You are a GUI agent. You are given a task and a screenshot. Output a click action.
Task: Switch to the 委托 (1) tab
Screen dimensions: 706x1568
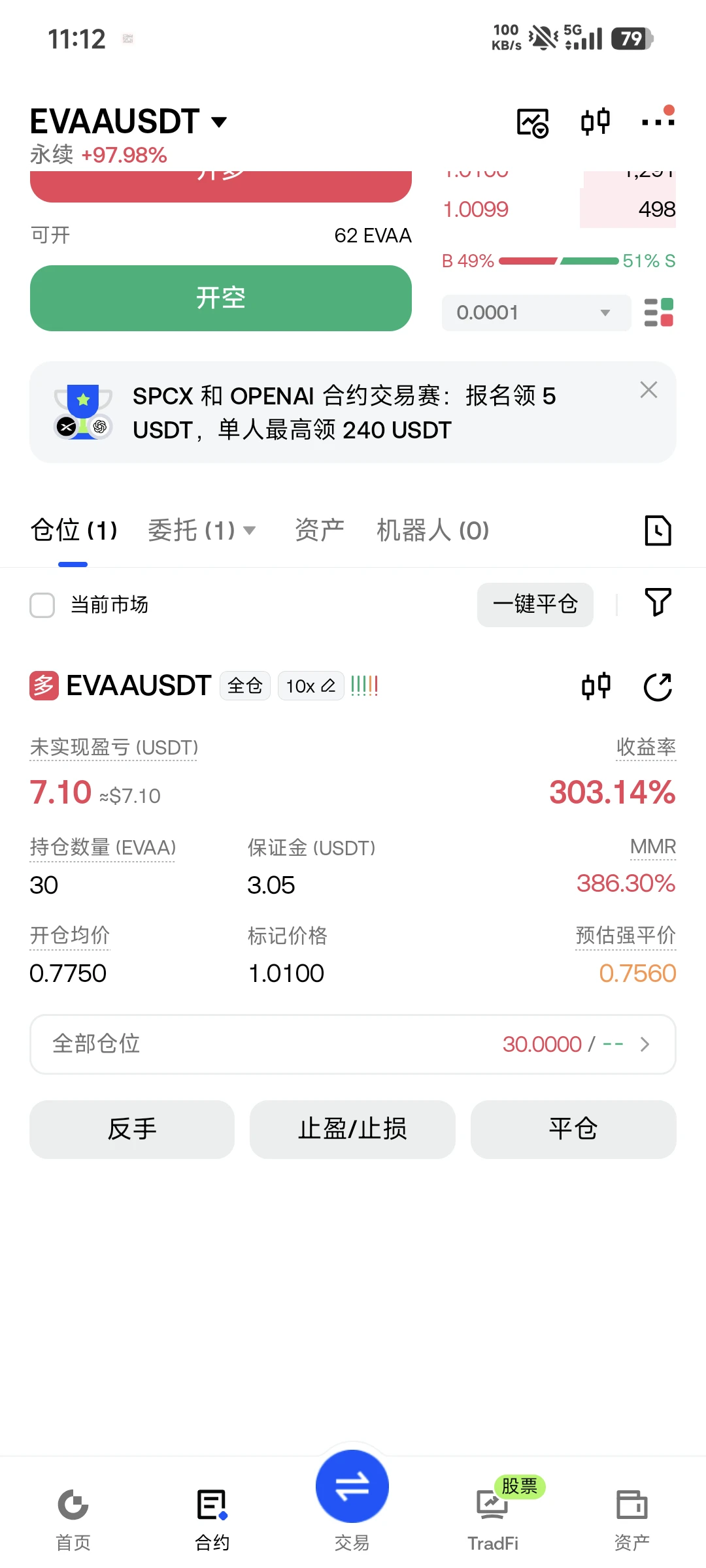click(x=201, y=530)
